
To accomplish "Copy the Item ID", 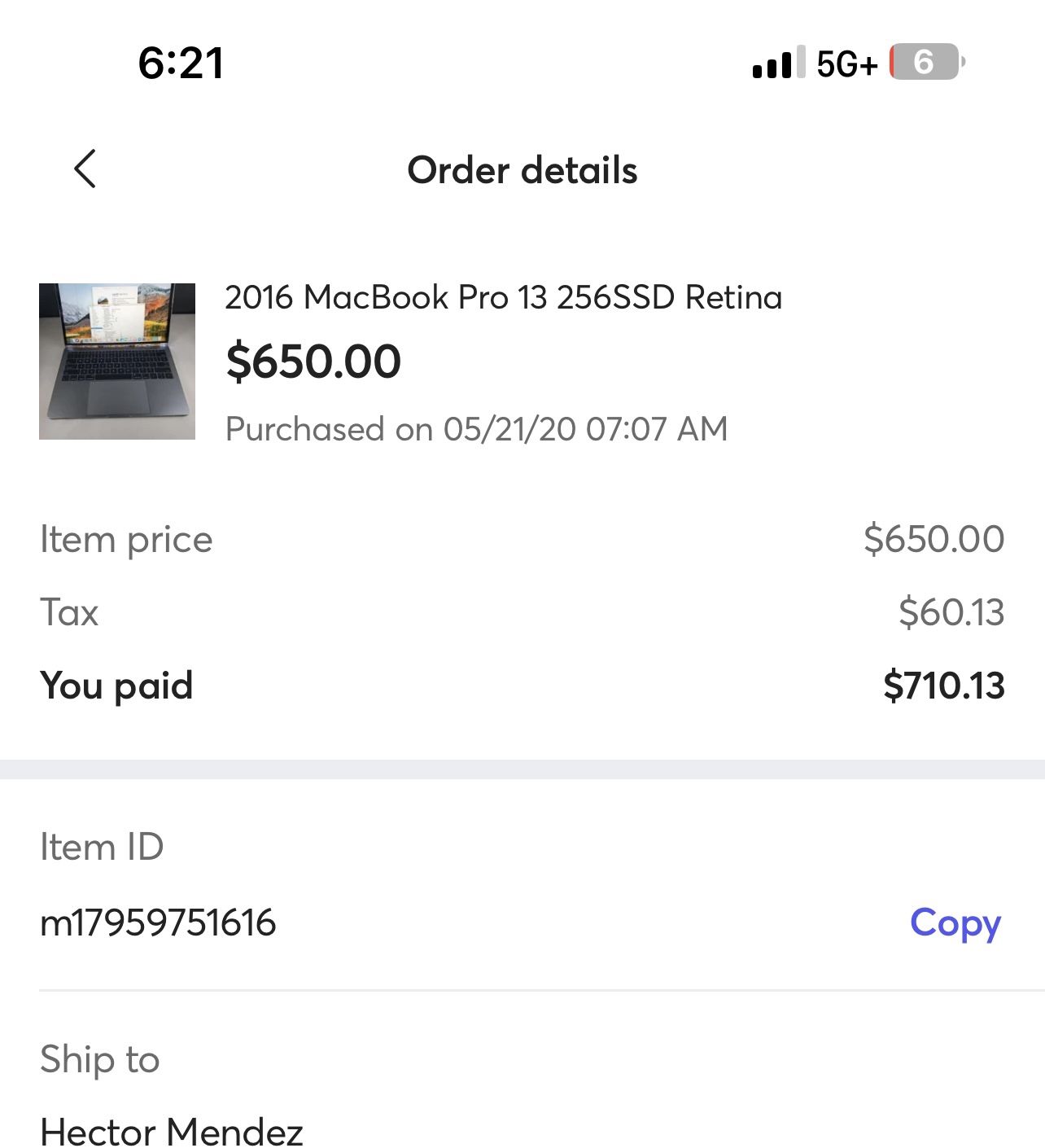I will 956,924.
